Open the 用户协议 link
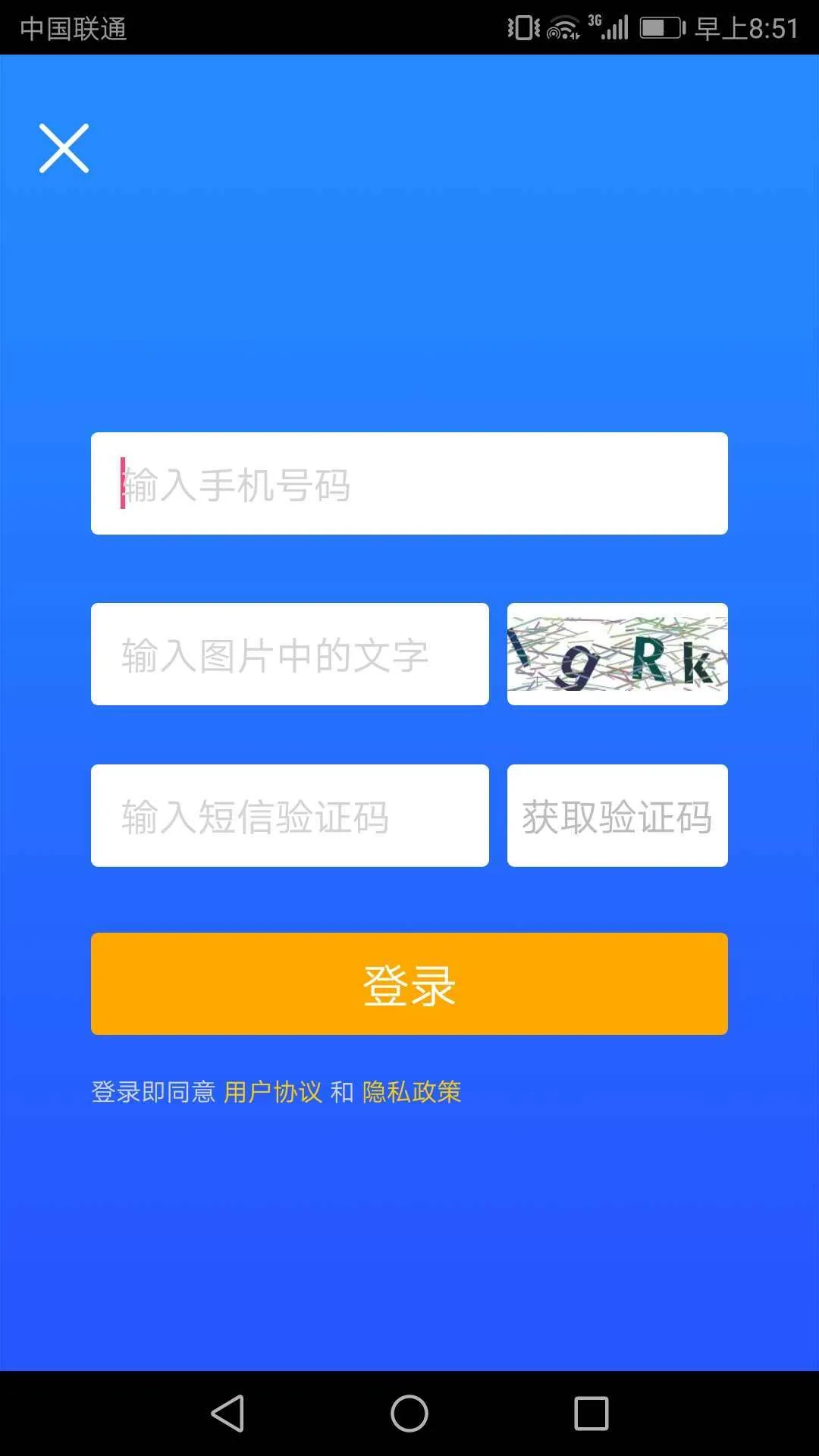 (273, 1092)
